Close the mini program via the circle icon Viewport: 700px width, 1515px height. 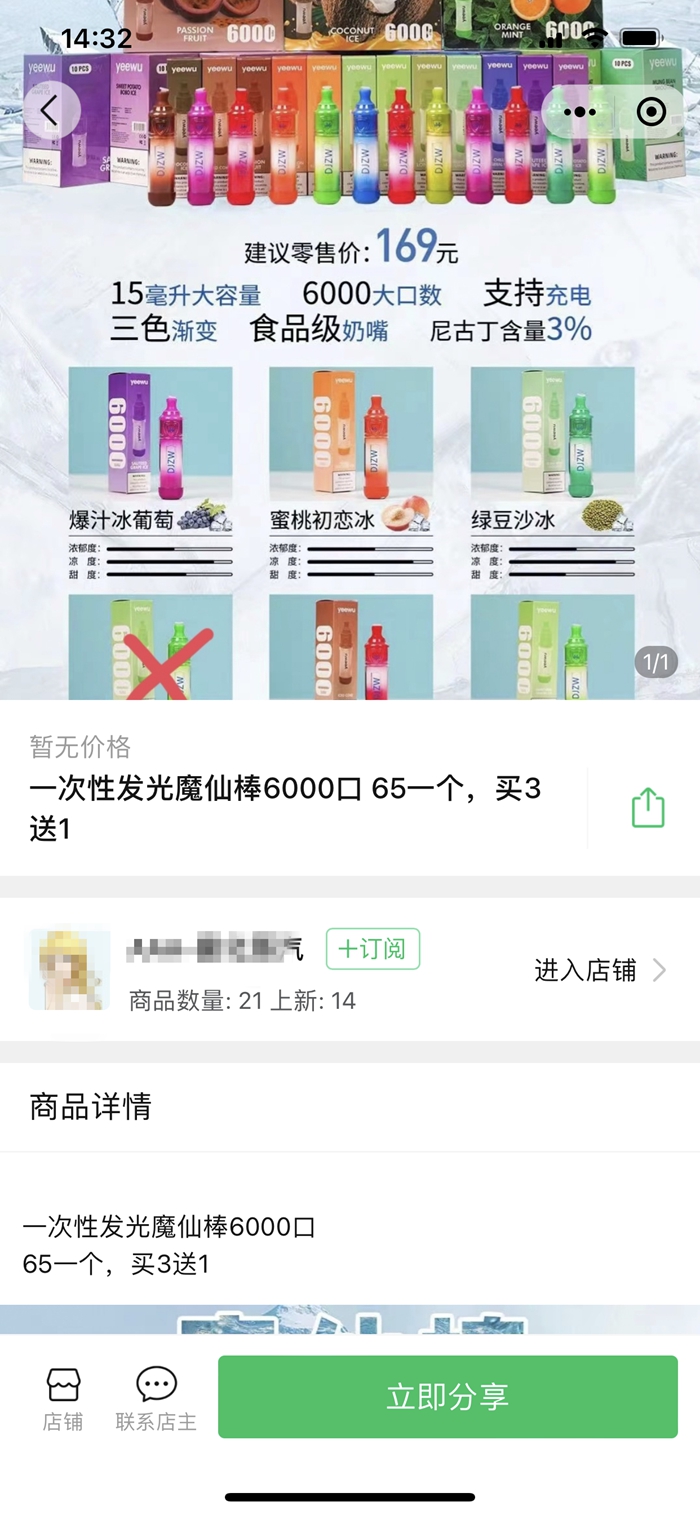click(x=651, y=111)
